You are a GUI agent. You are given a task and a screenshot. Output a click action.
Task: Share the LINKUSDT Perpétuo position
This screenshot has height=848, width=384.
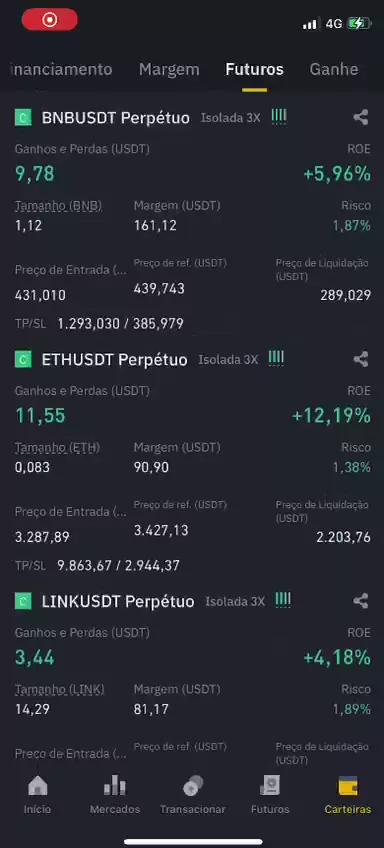pos(361,601)
